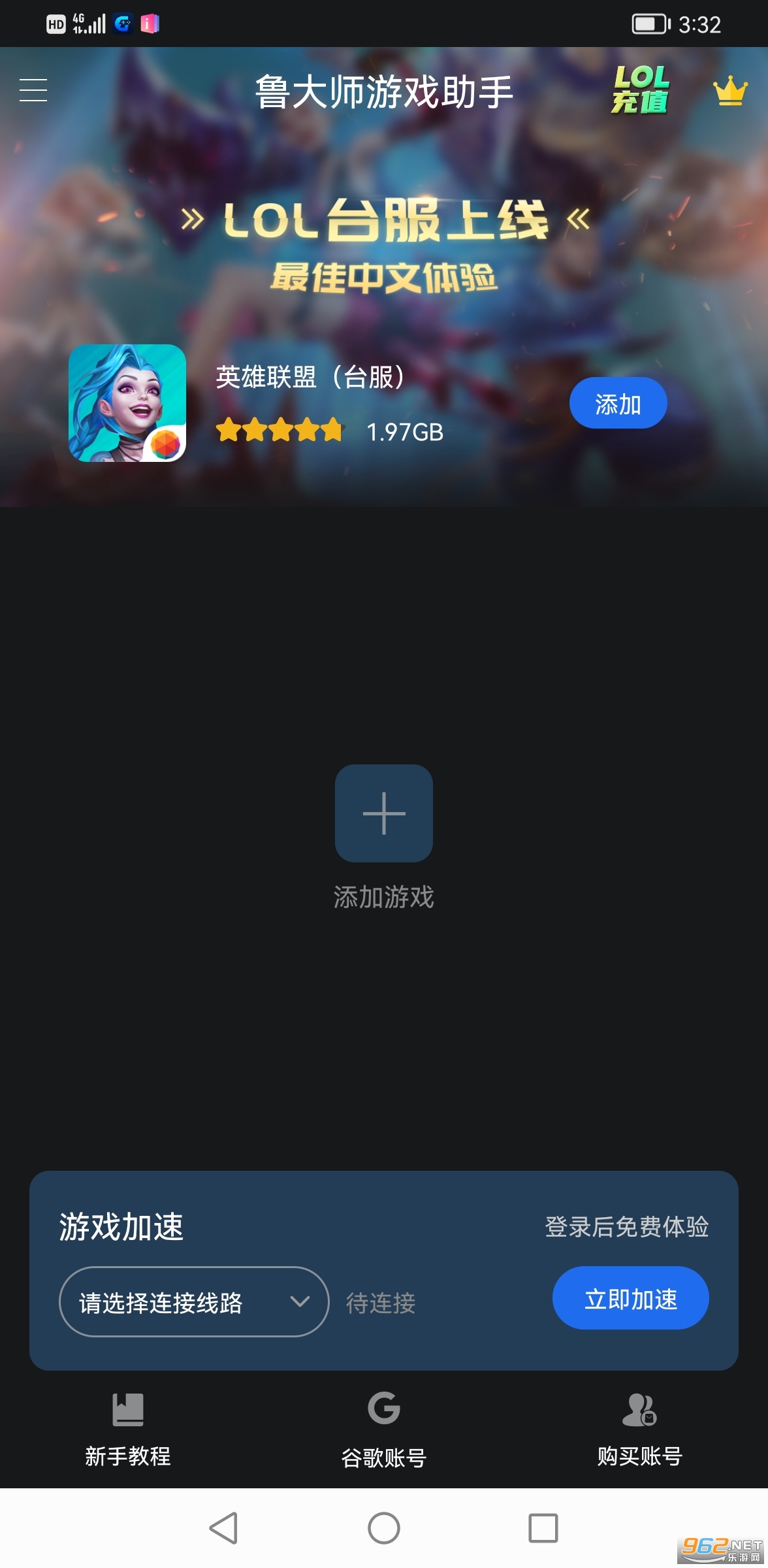Expand the 请选择连接线路 dropdown
768x1568 pixels.
194,1302
